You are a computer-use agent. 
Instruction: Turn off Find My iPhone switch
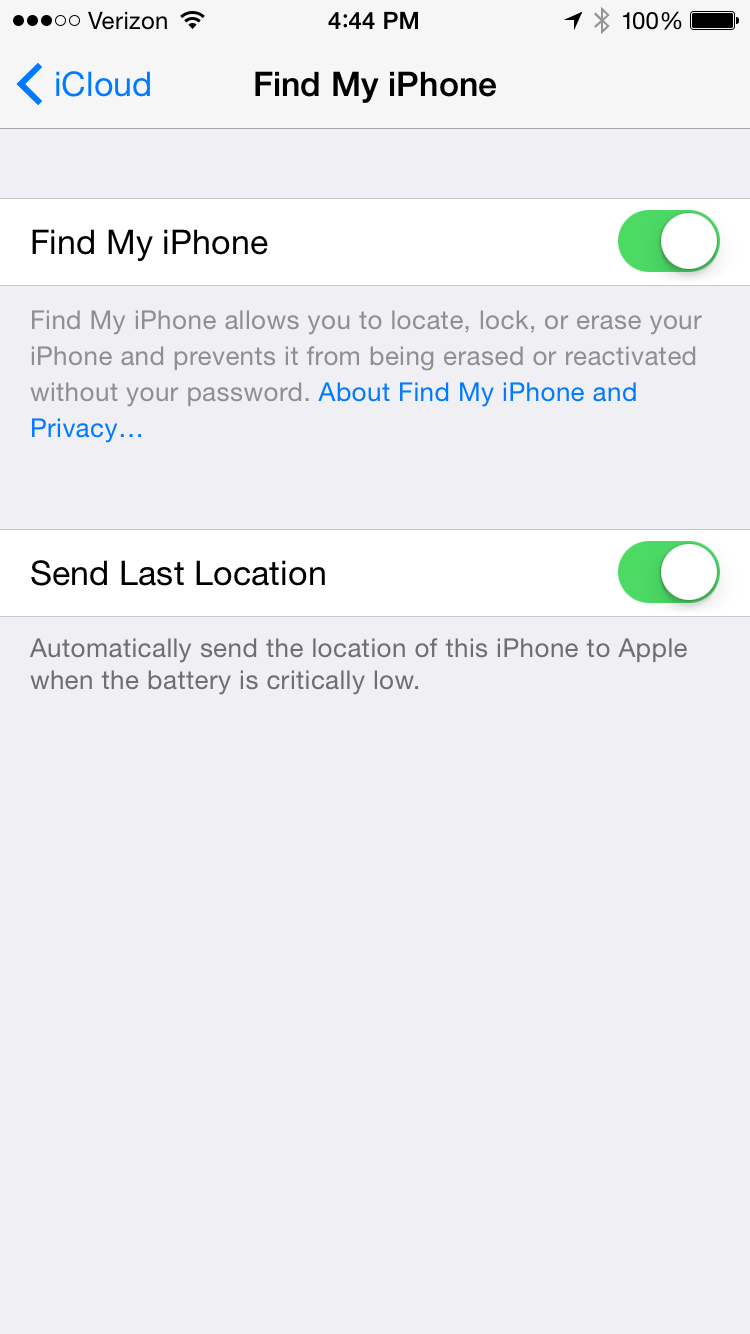point(668,242)
